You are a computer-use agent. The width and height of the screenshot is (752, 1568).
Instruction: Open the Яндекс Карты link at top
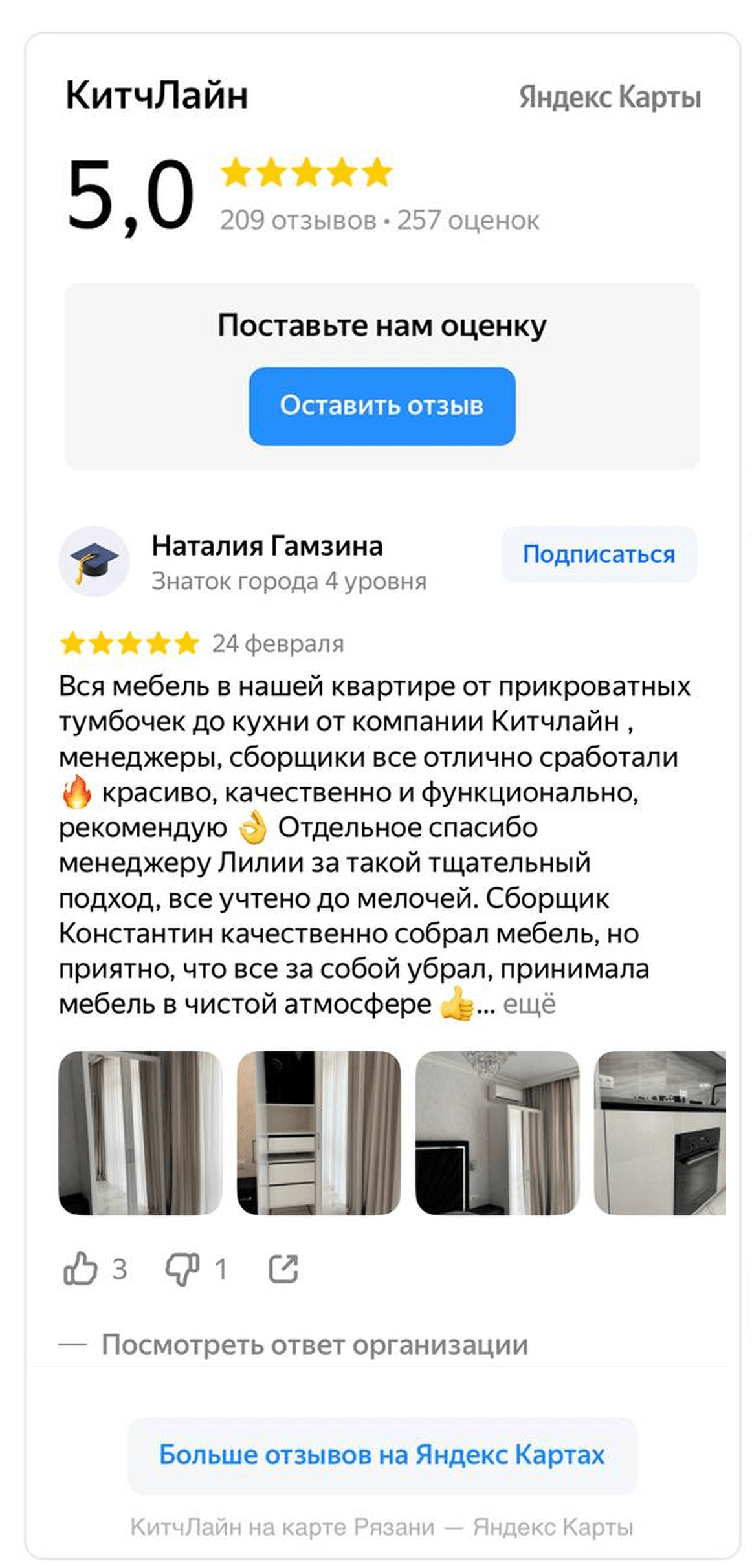tap(610, 97)
